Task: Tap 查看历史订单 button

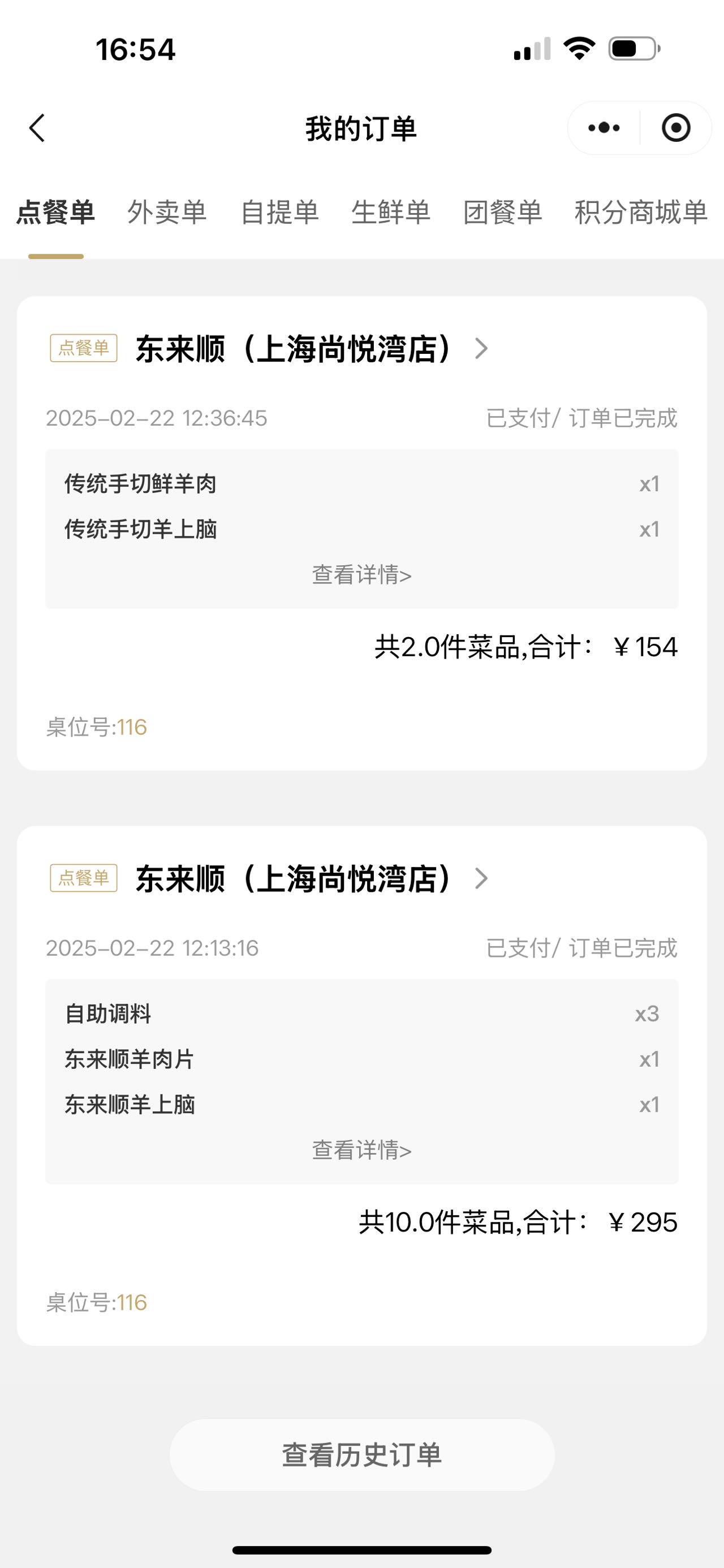Action: [361, 1455]
